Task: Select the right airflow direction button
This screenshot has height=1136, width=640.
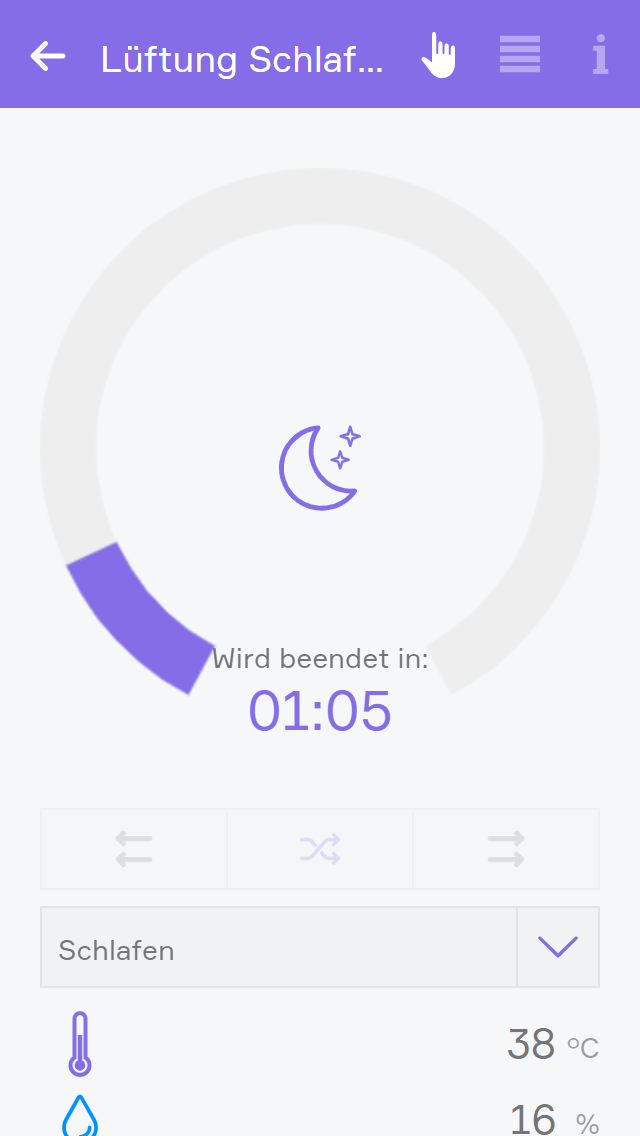Action: [506, 849]
